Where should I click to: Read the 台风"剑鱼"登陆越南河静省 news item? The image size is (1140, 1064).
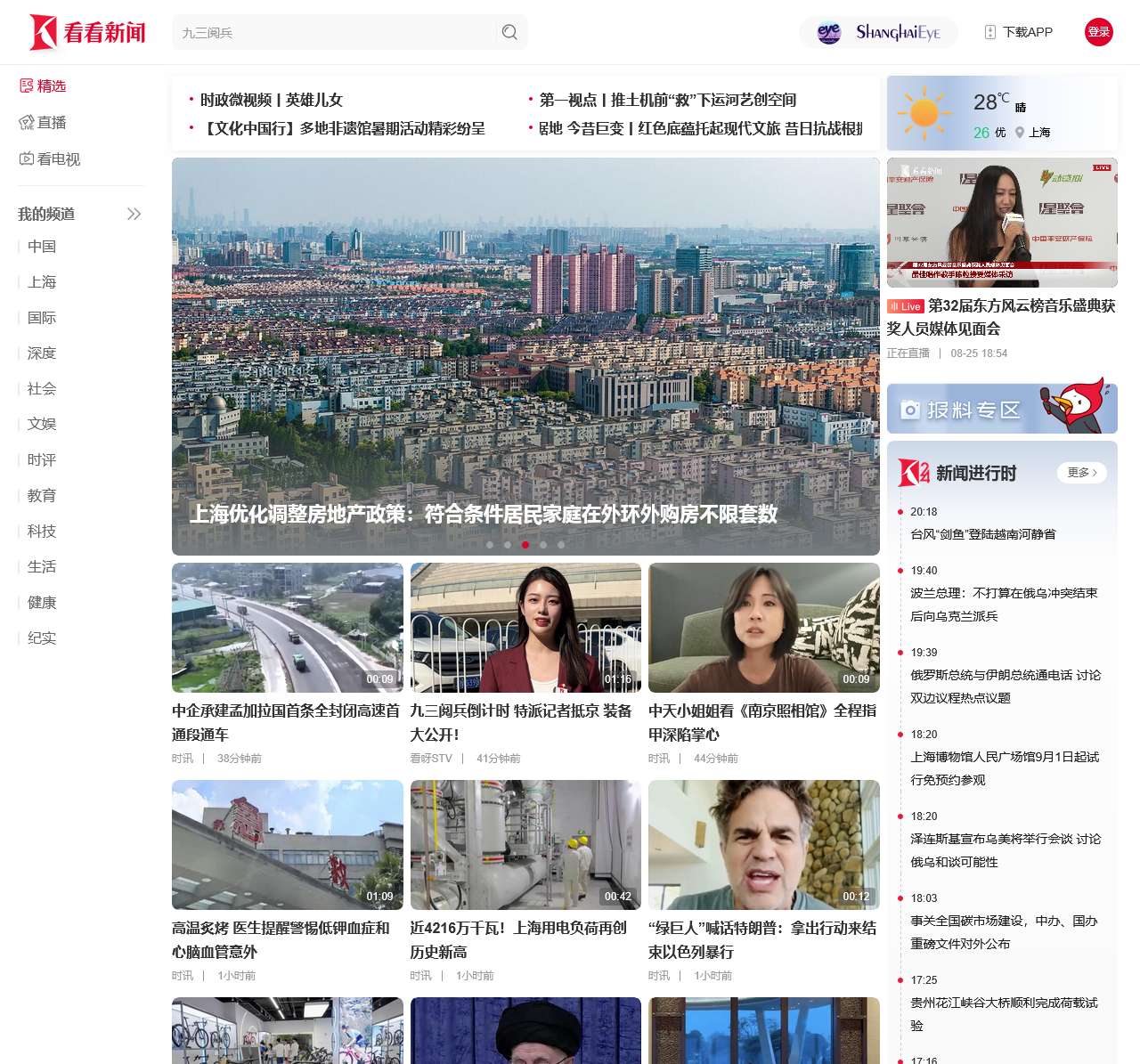pyautogui.click(x=983, y=534)
